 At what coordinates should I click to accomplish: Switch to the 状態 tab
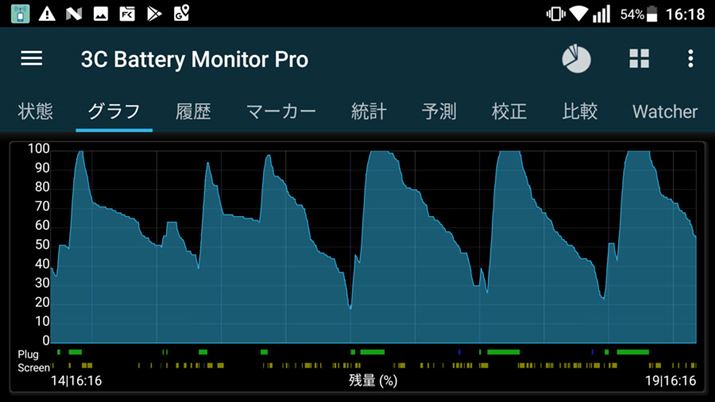coord(36,111)
